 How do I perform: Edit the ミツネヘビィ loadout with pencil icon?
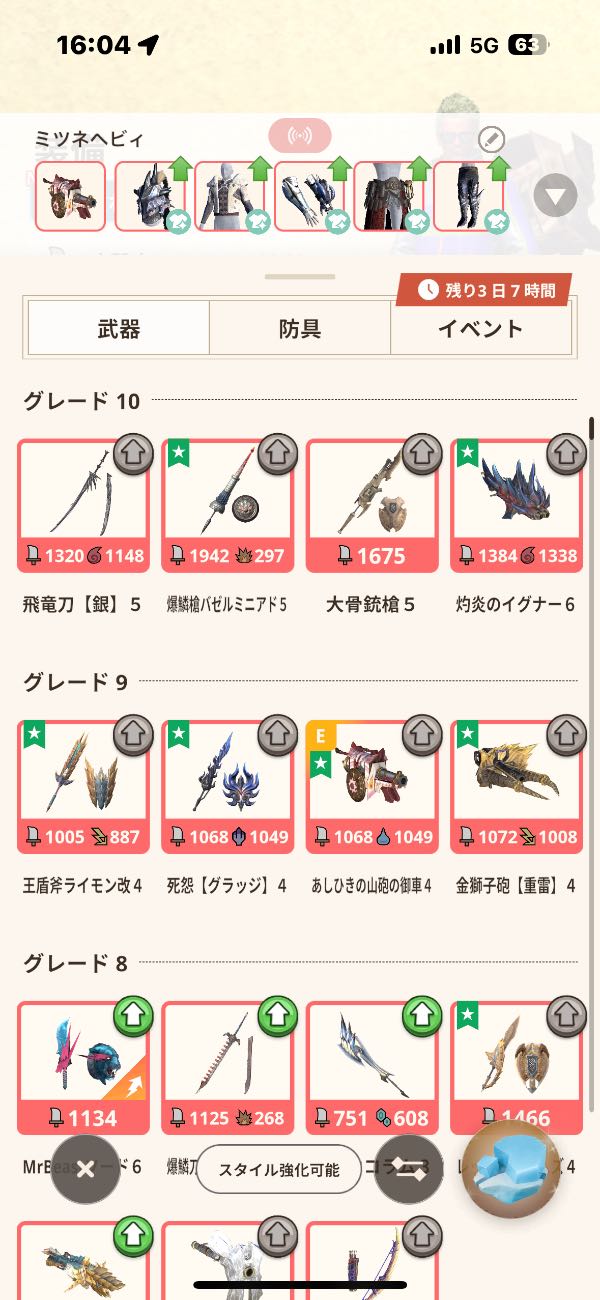(x=491, y=139)
